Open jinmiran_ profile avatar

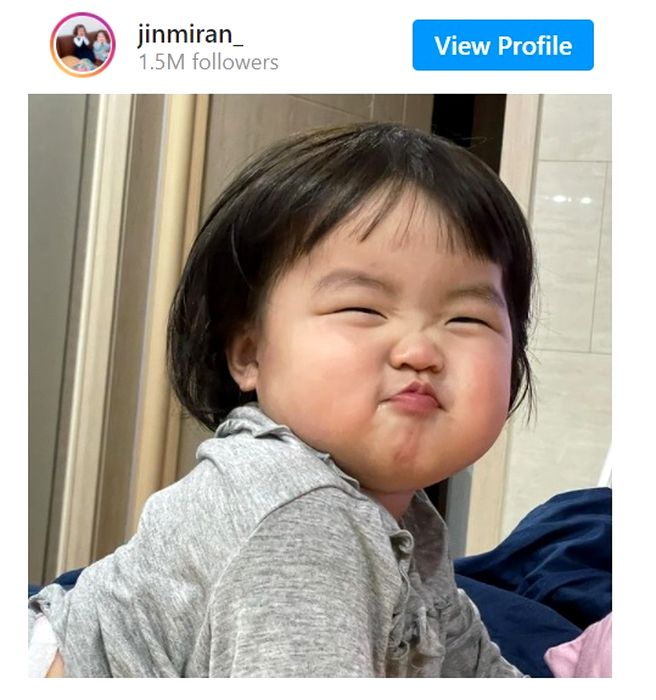[83, 45]
